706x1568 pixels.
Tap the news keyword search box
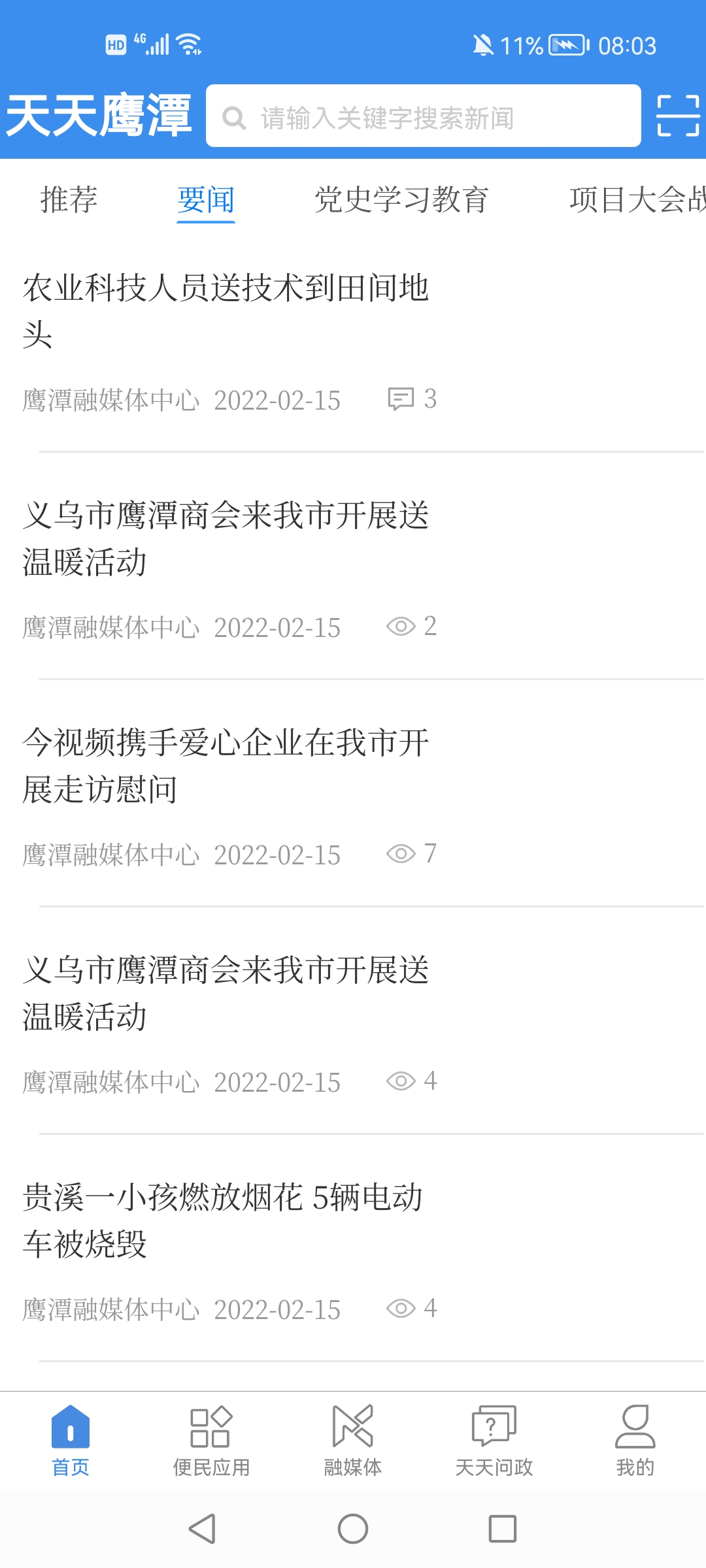(x=423, y=117)
